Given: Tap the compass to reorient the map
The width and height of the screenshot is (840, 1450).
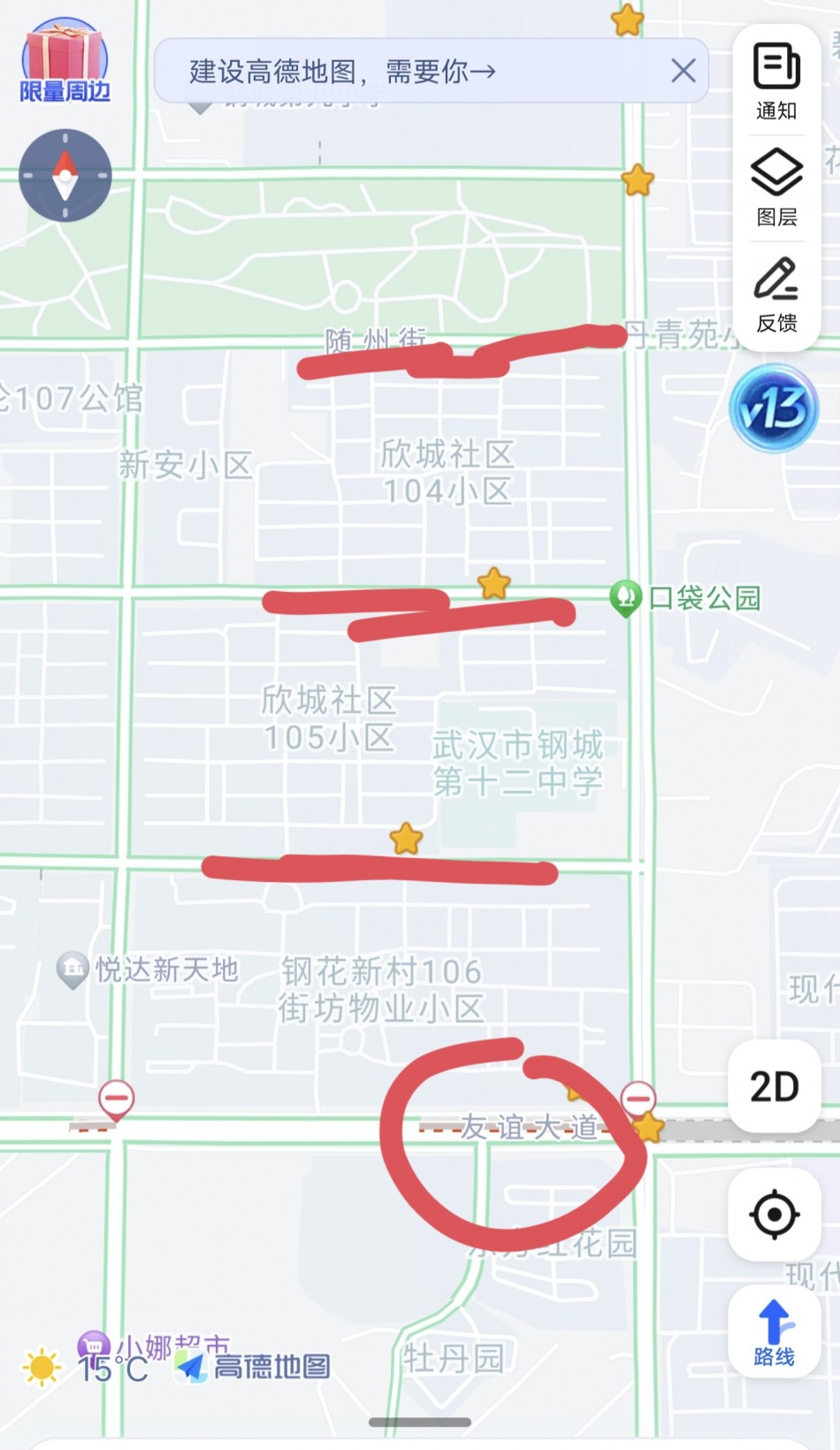Looking at the screenshot, I should (x=65, y=175).
